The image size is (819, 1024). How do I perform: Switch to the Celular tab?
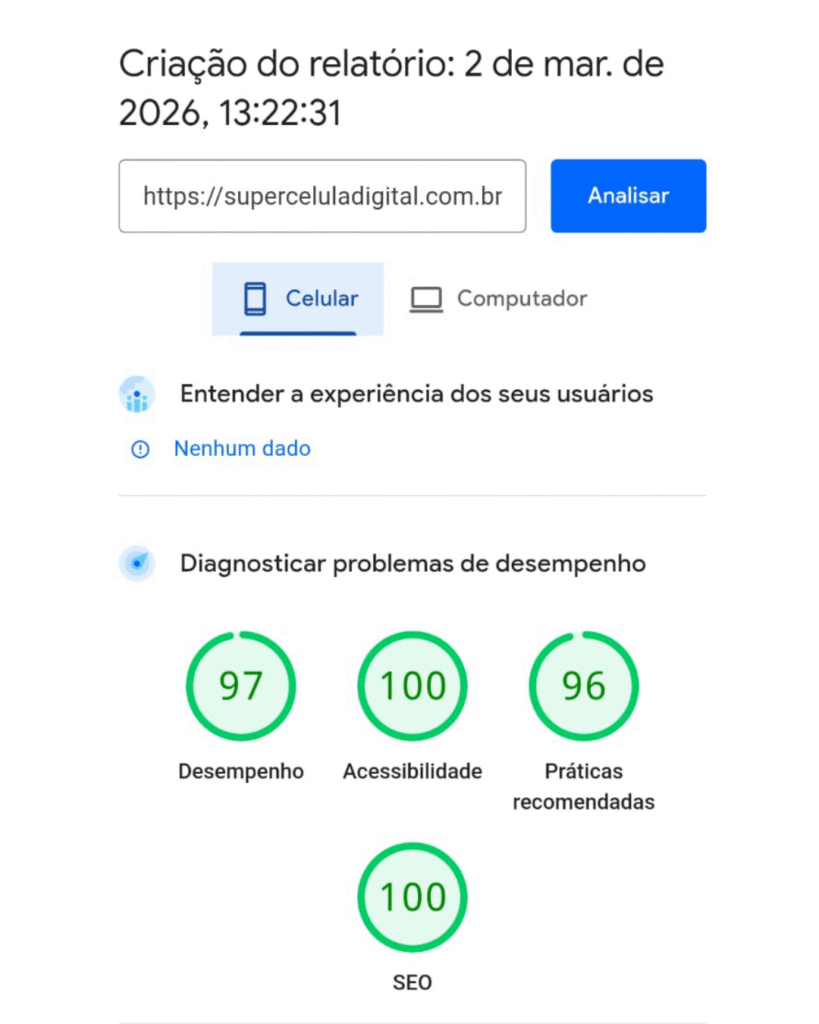(298, 298)
